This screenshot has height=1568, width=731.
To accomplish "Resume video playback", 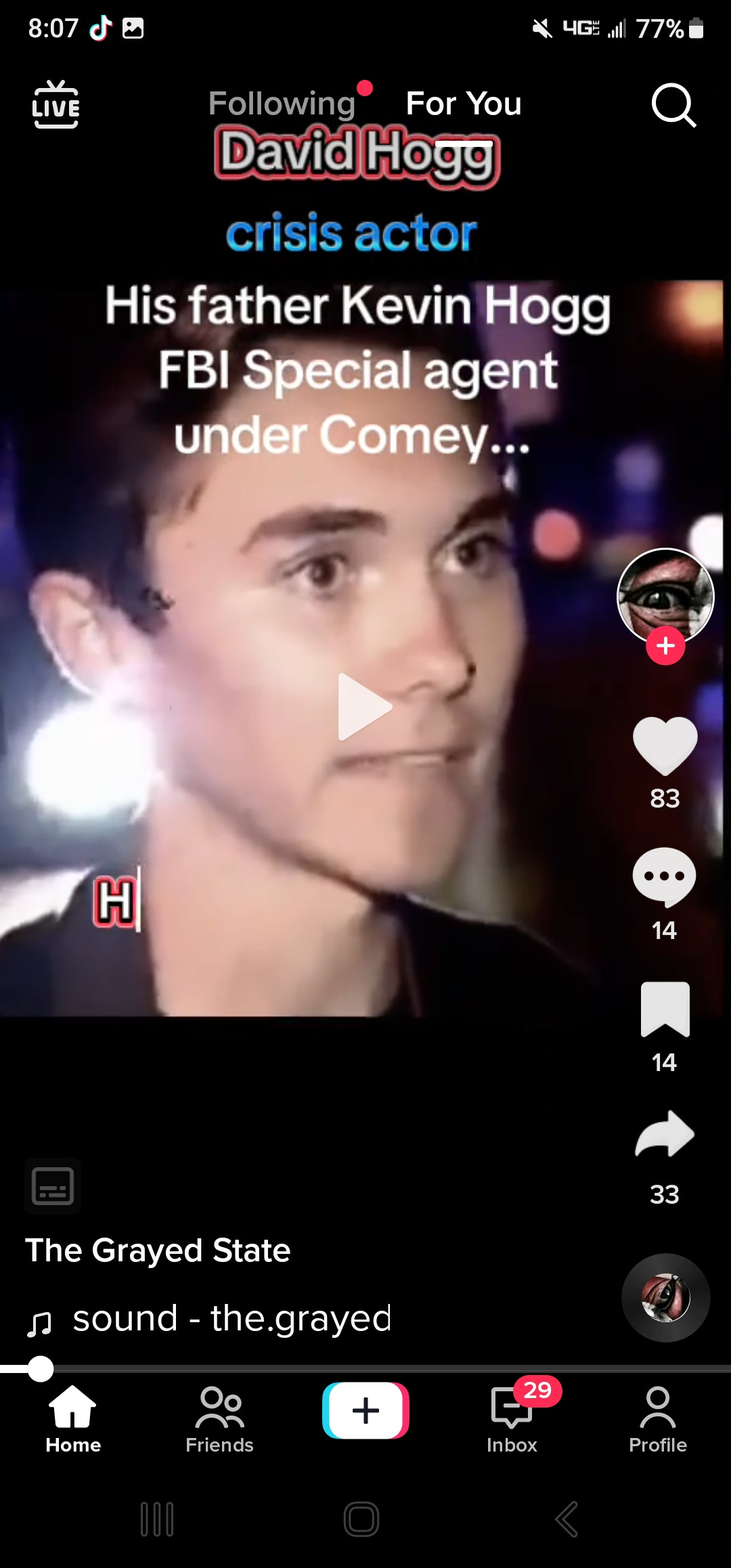I will point(364,706).
